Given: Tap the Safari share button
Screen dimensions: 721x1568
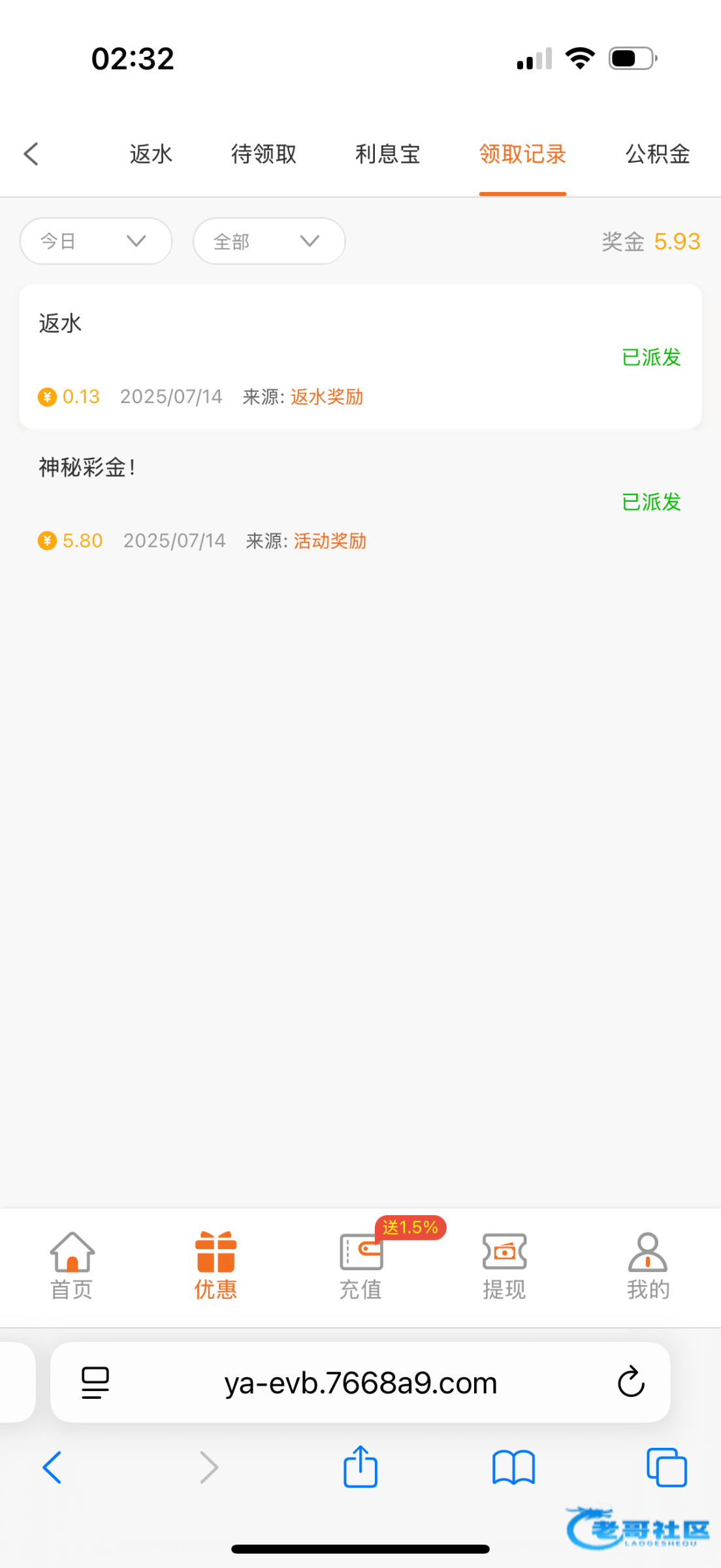Looking at the screenshot, I should coord(360,1467).
